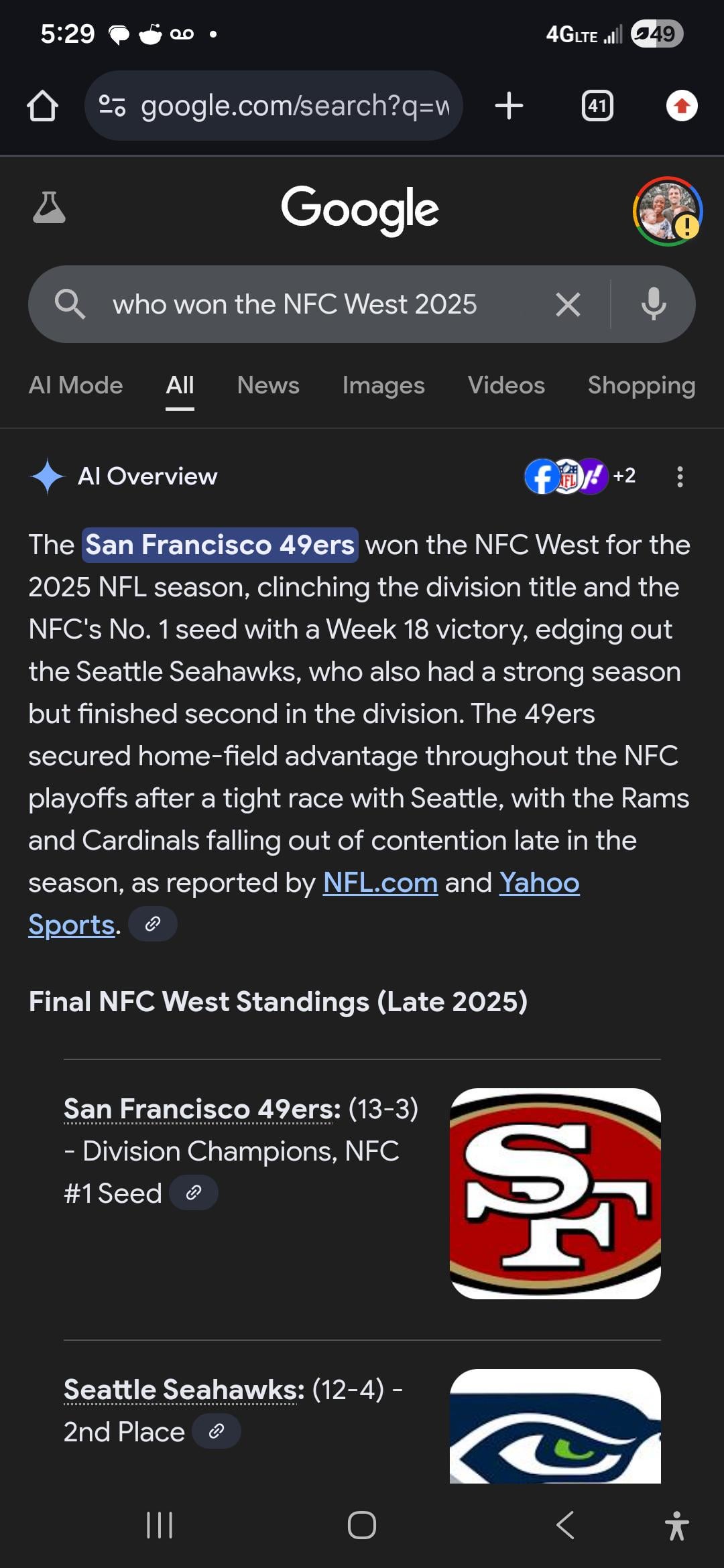
Task: Open Search Labs flask icon
Action: tap(49, 208)
